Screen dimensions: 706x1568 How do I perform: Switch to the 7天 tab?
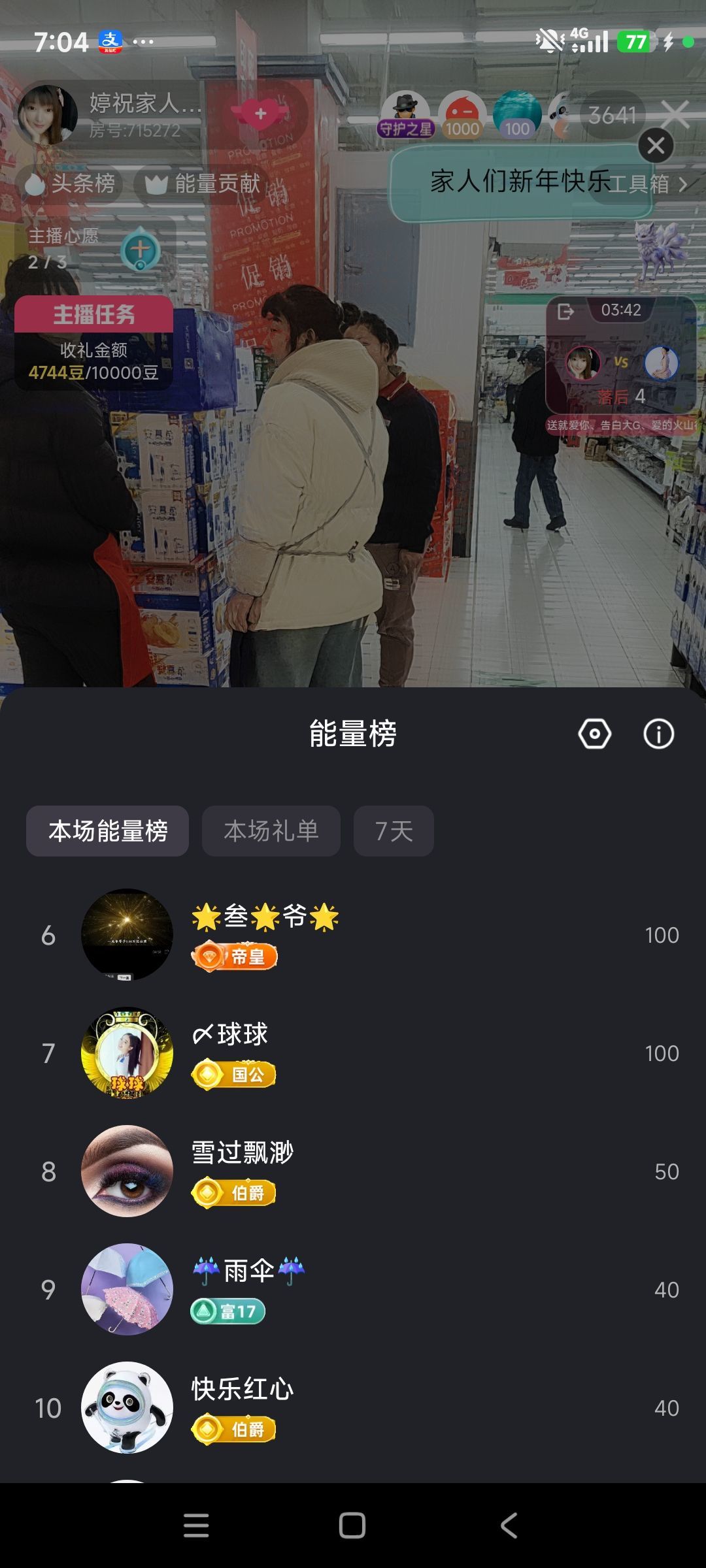coord(393,830)
